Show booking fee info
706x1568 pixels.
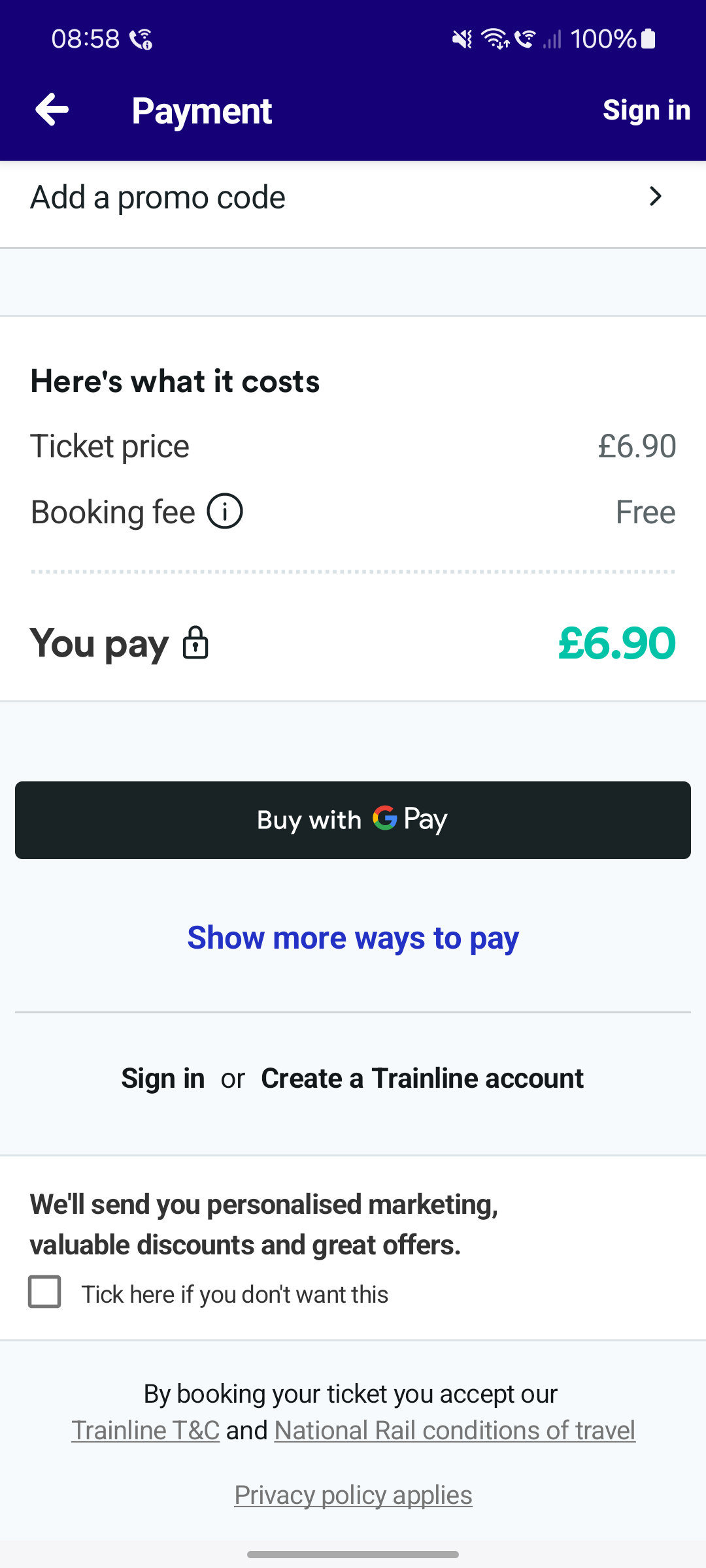tap(225, 512)
